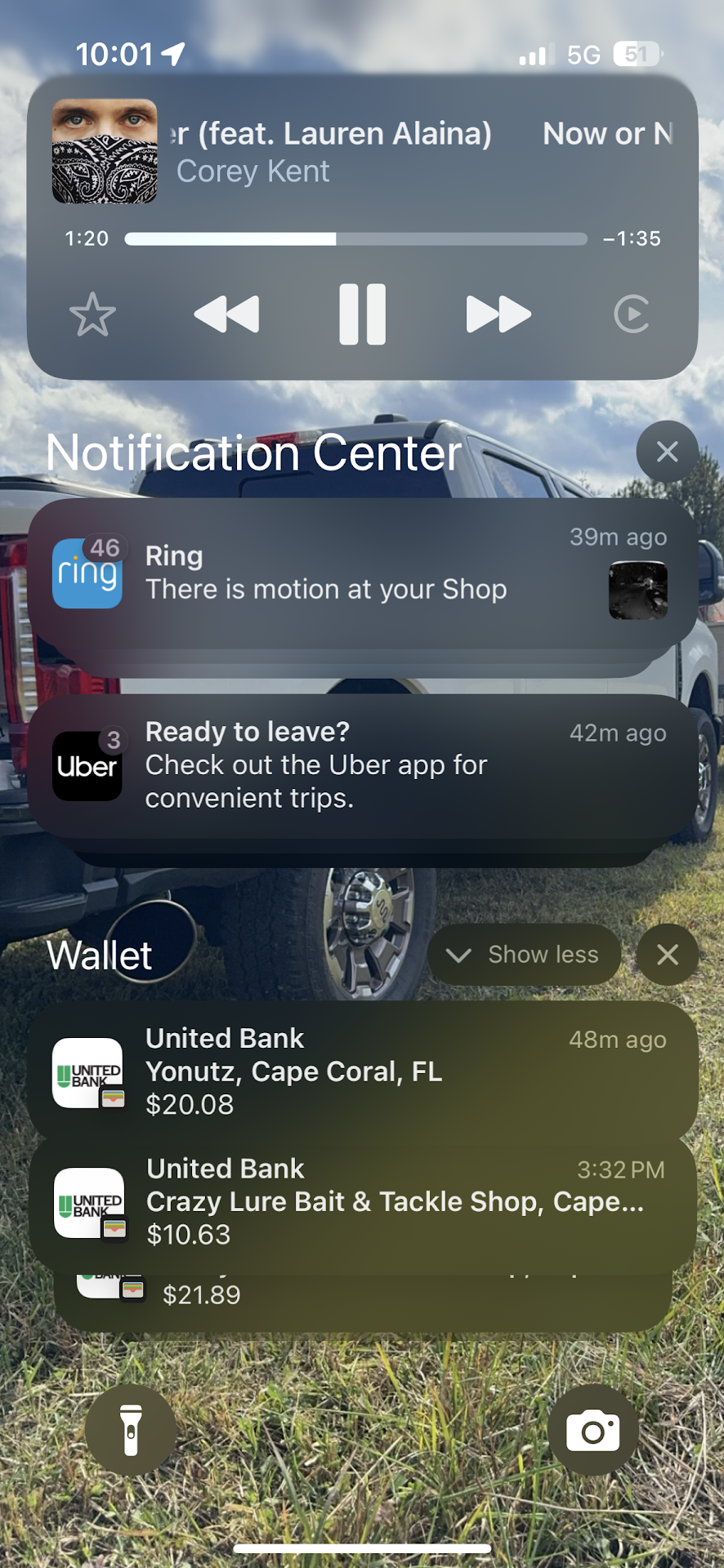Screen dimensions: 724x1568
Task: Open the Yonutz $20.08 Wallet notification
Action: [361, 1071]
